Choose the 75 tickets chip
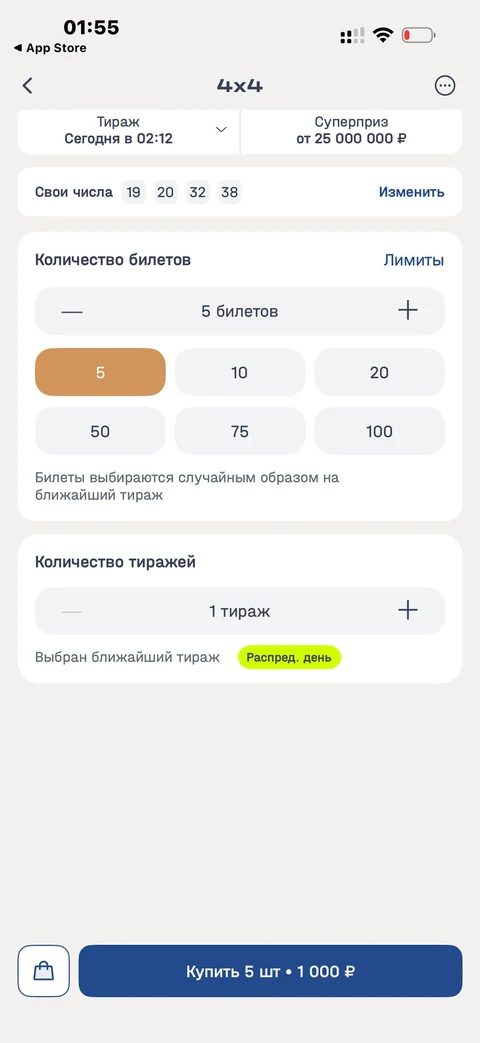The image size is (480, 1043). (239, 431)
